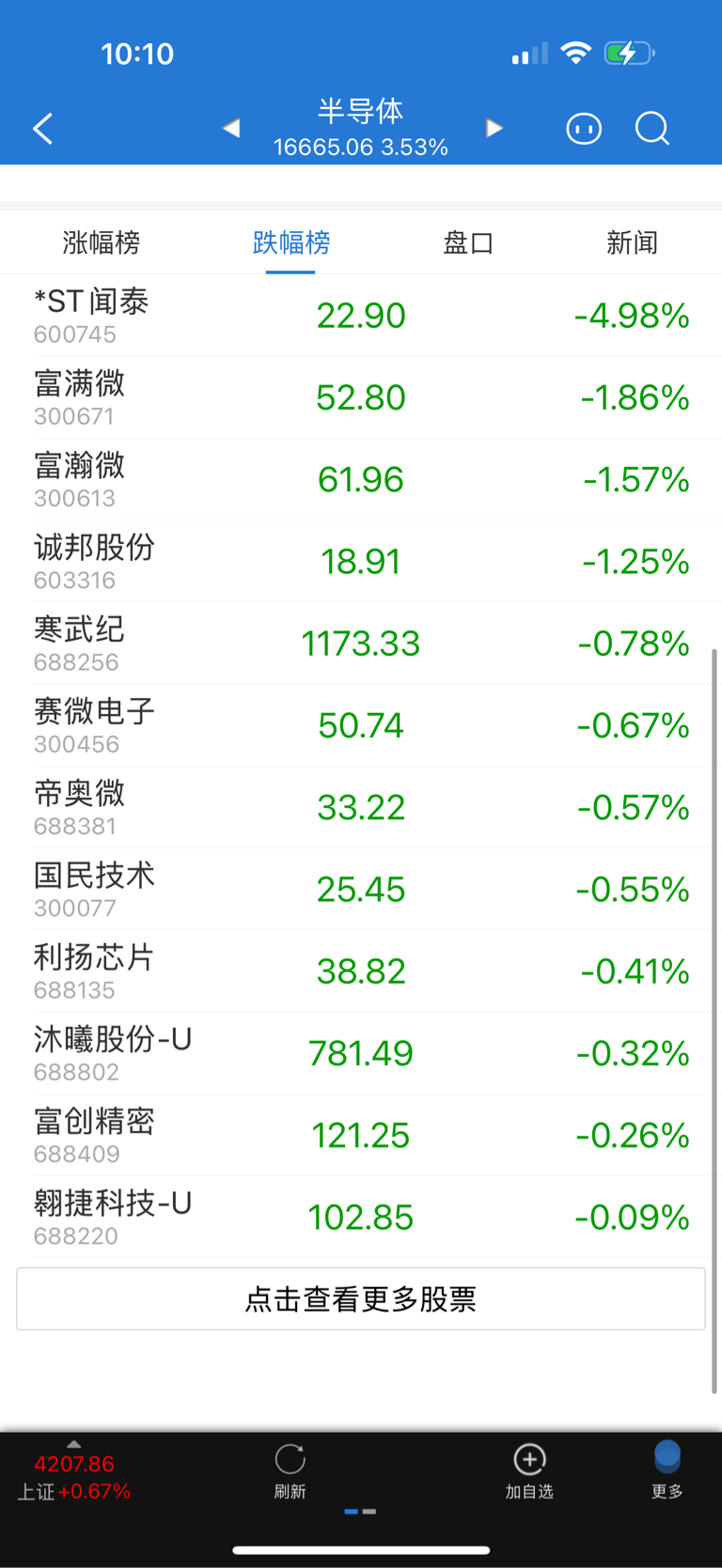The image size is (722, 1568).
Task: Open stock 富满微 300671
Action: (361, 397)
